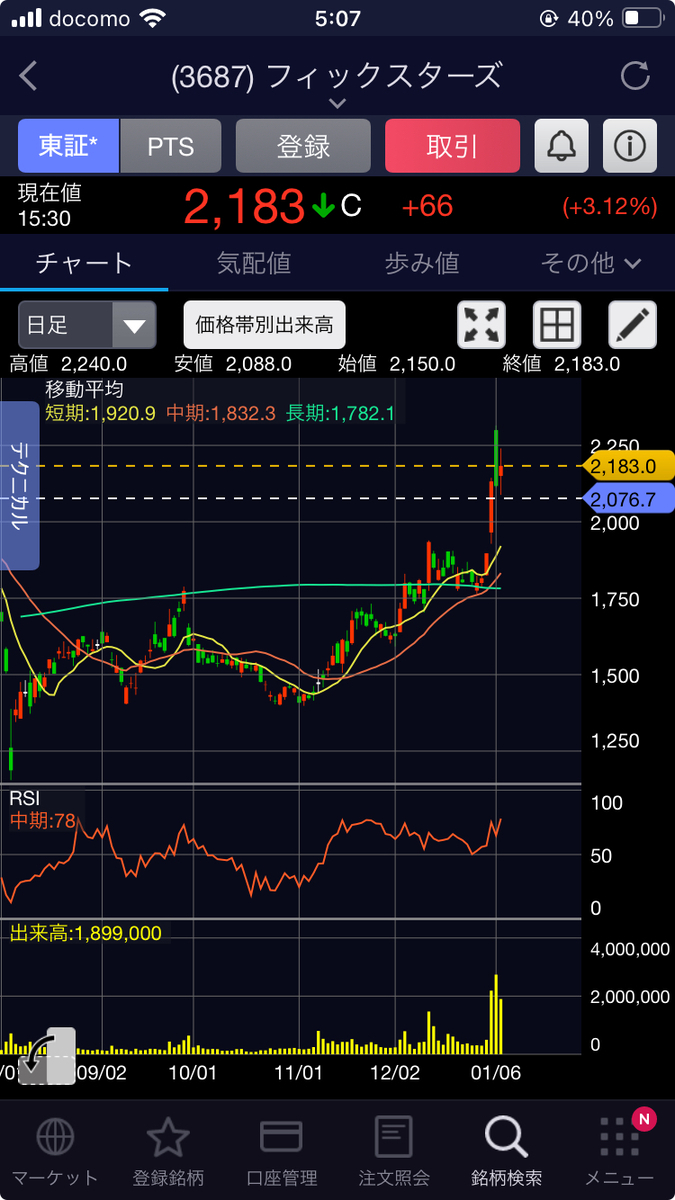The height and width of the screenshot is (1200, 675).
Task: Tap the 登録 button
Action: click(x=303, y=146)
